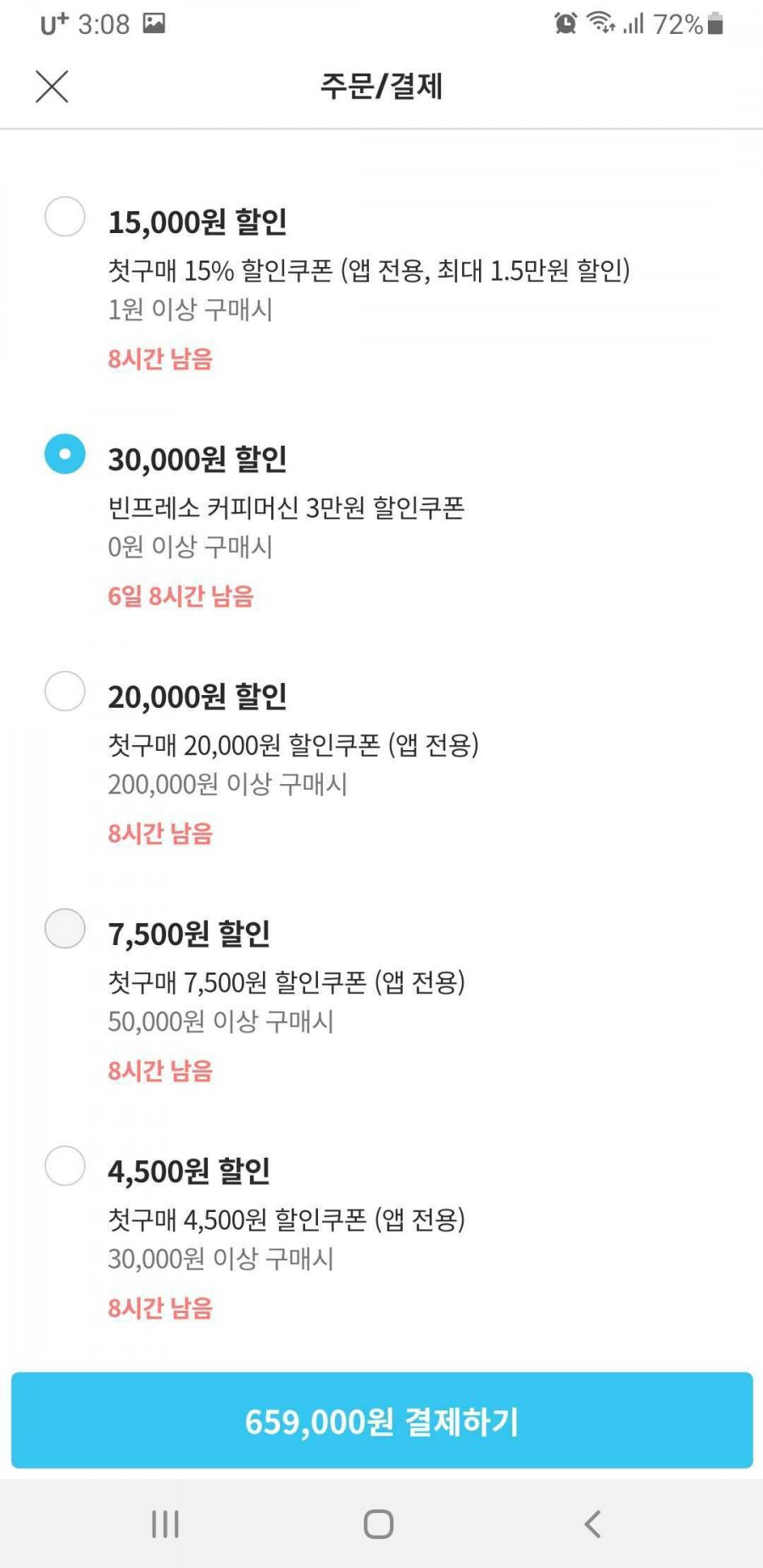Select the 15,000원 discount coupon

tap(64, 216)
